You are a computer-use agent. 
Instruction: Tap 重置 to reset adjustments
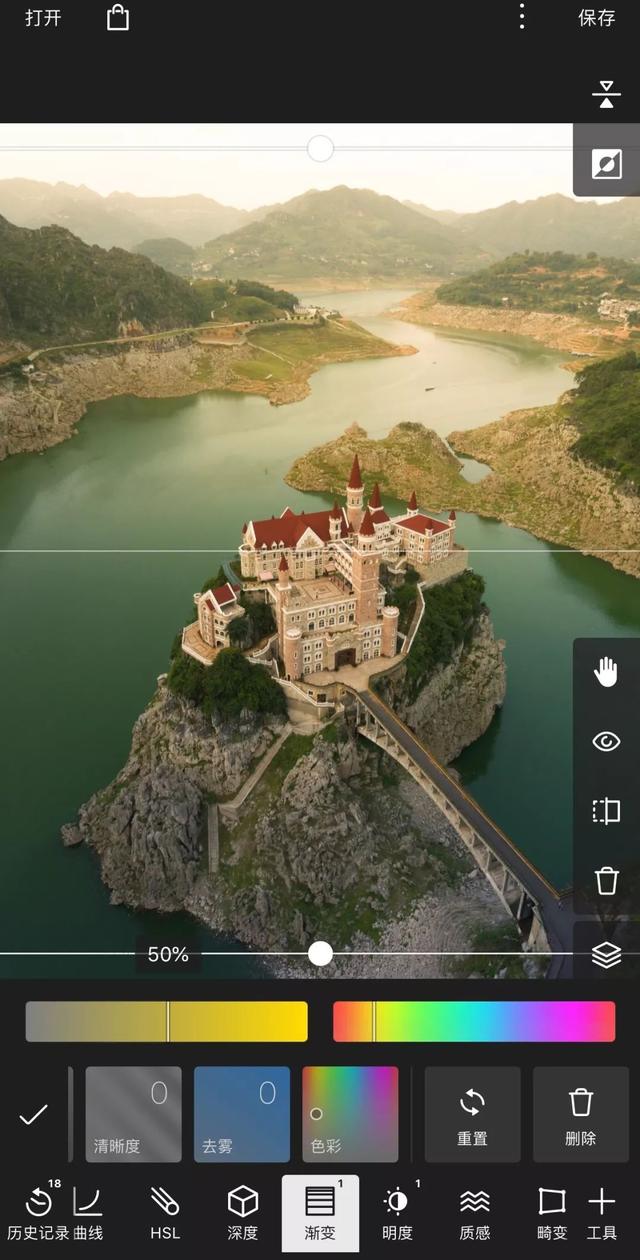472,1114
